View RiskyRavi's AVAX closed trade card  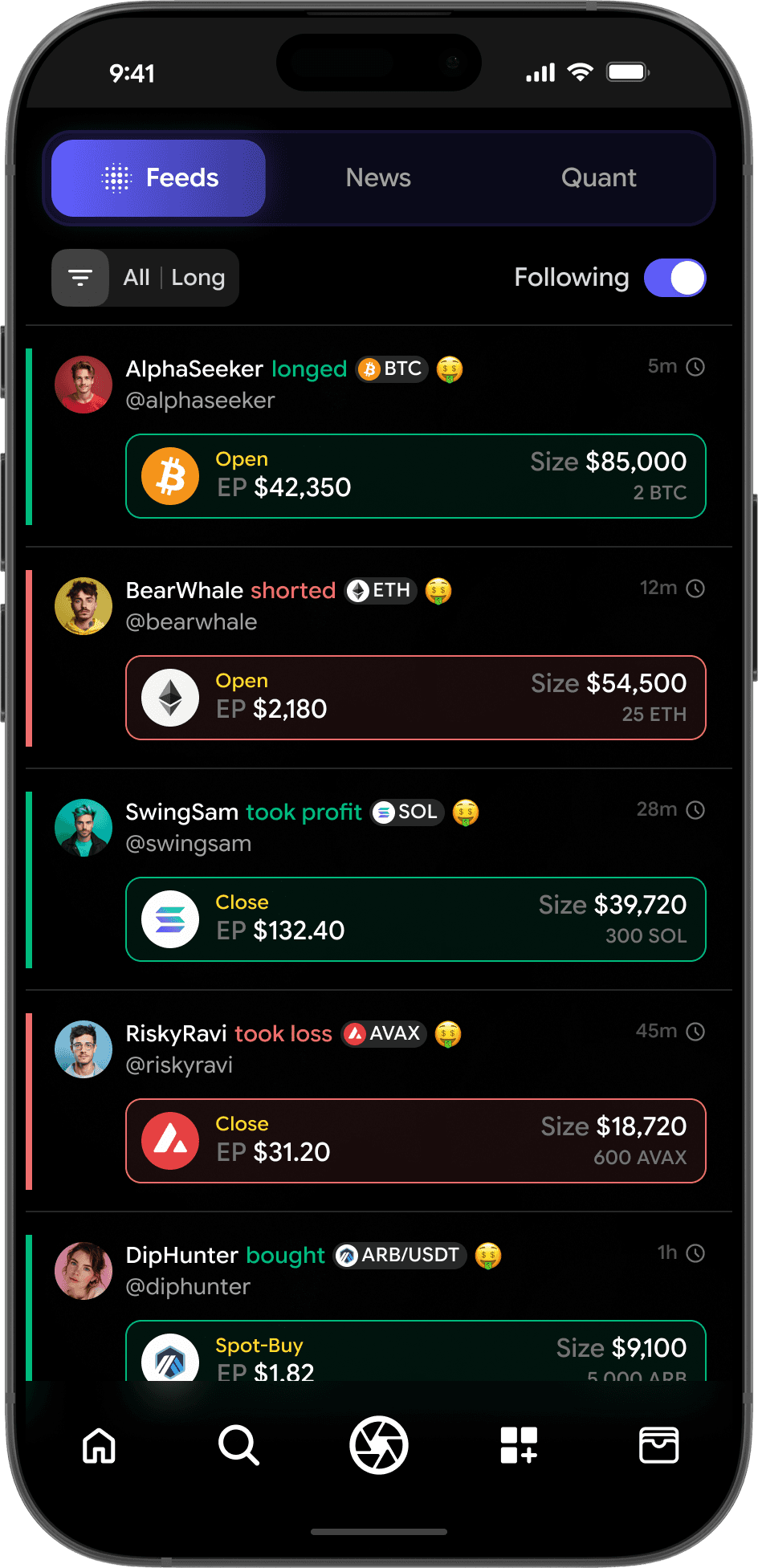416,1141
